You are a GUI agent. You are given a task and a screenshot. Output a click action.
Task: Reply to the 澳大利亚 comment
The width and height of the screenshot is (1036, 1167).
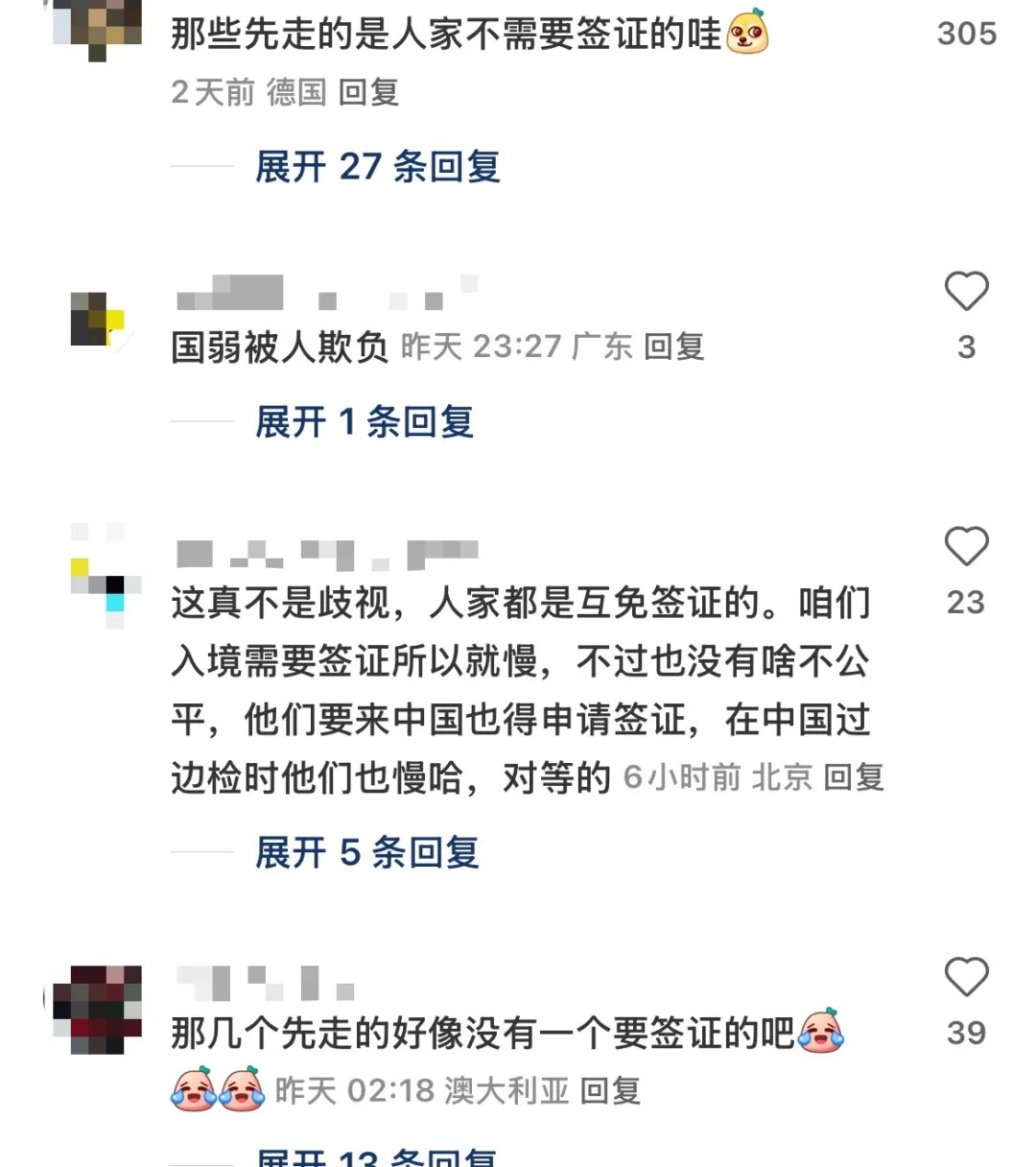(x=610, y=1091)
